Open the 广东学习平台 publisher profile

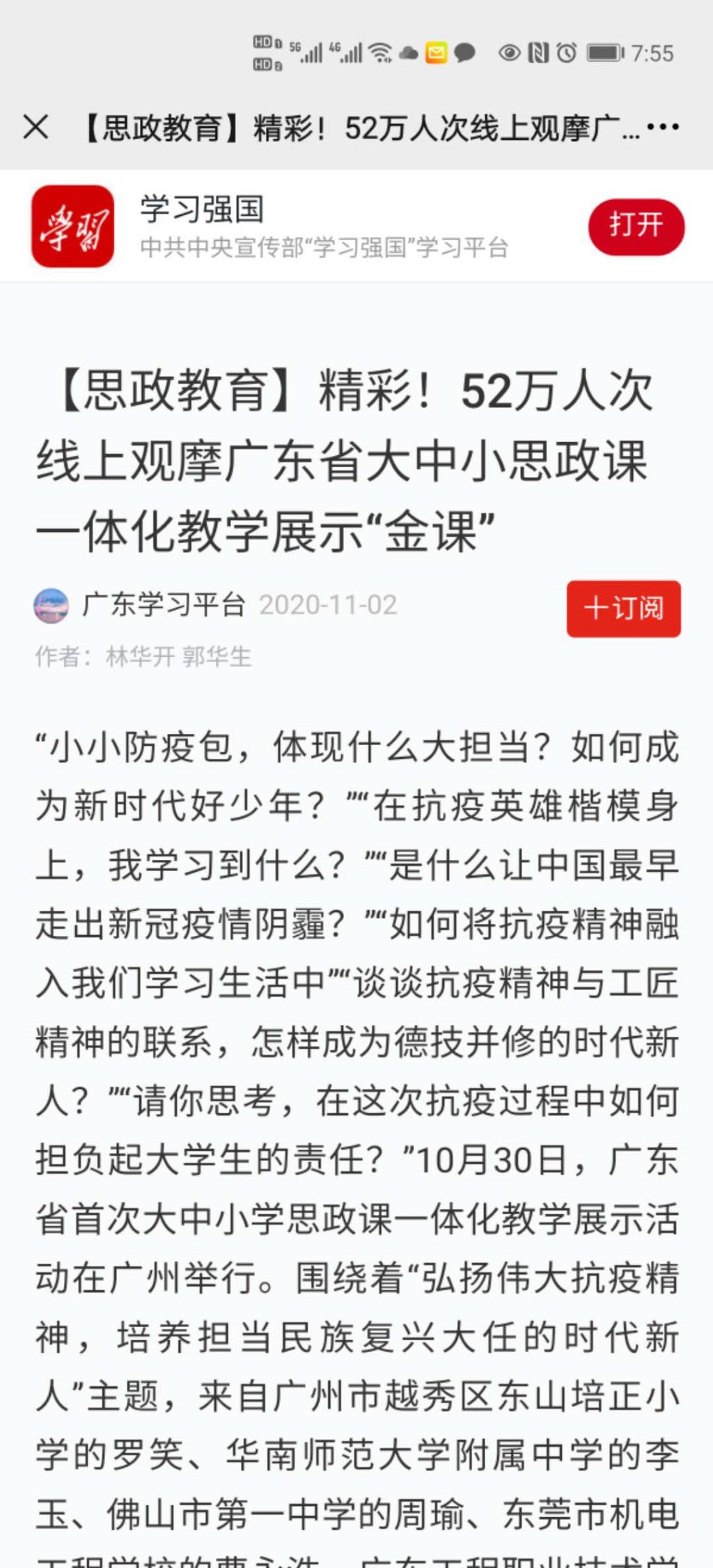point(164,605)
